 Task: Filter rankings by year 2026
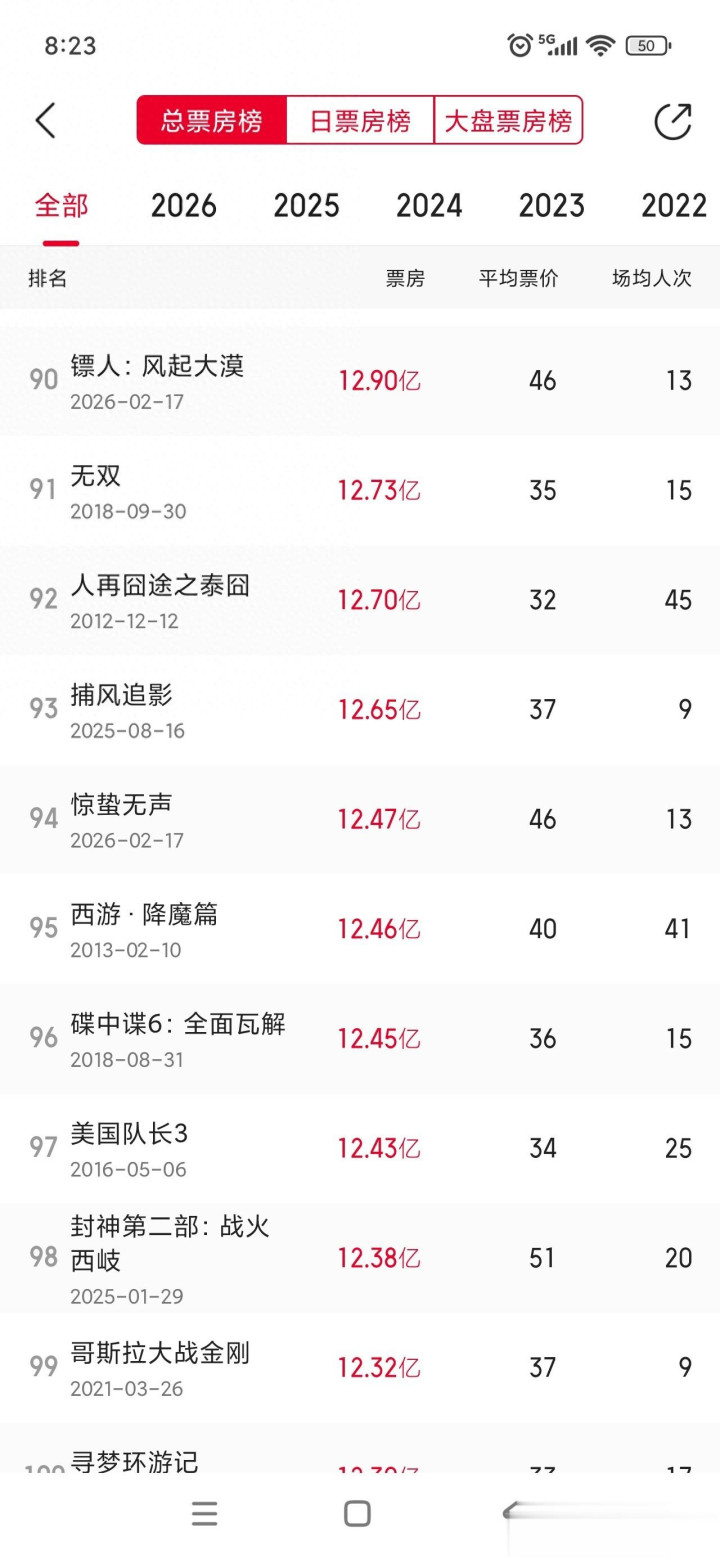(x=184, y=206)
